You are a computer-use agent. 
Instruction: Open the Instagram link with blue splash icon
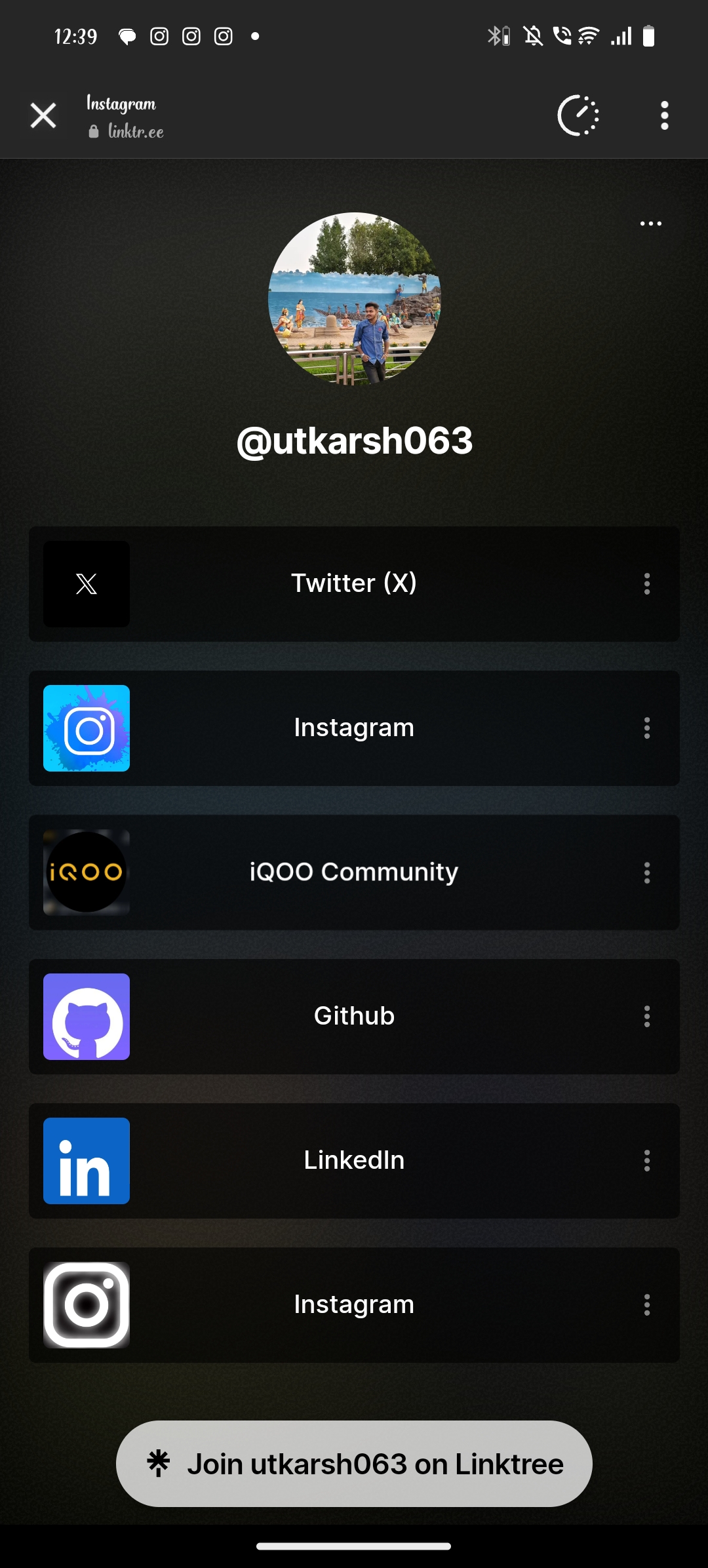354,728
